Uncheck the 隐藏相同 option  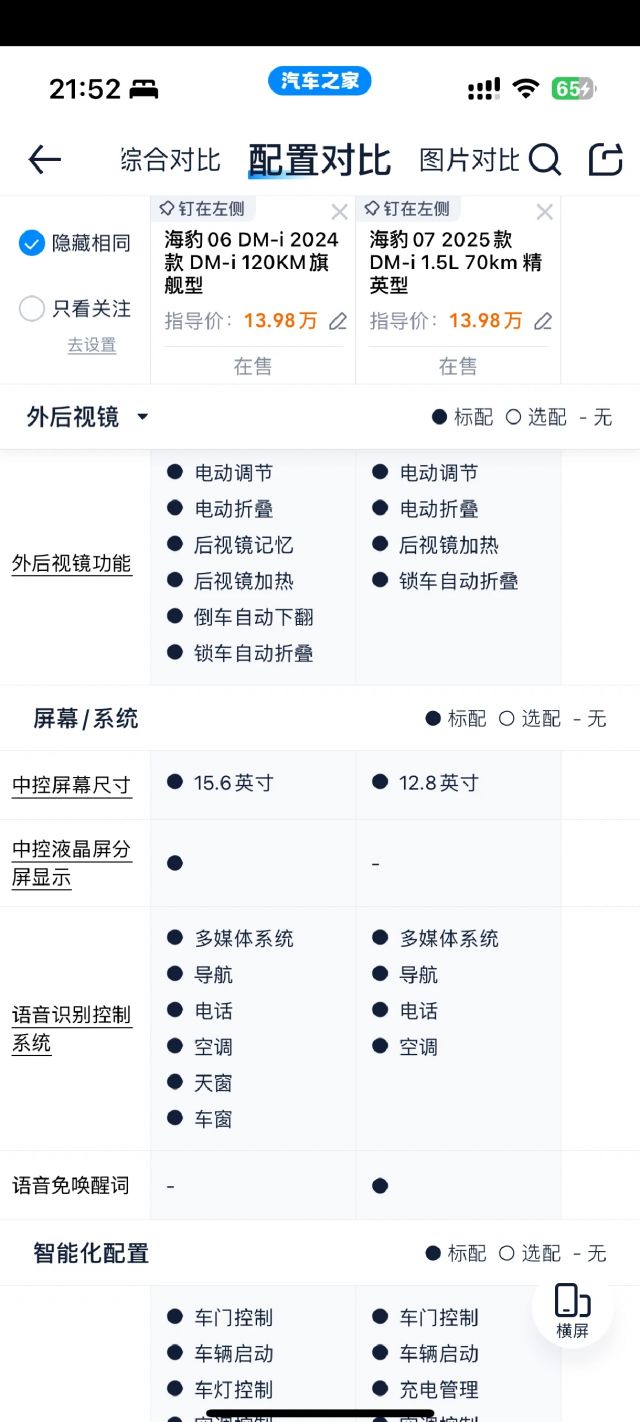[x=32, y=243]
